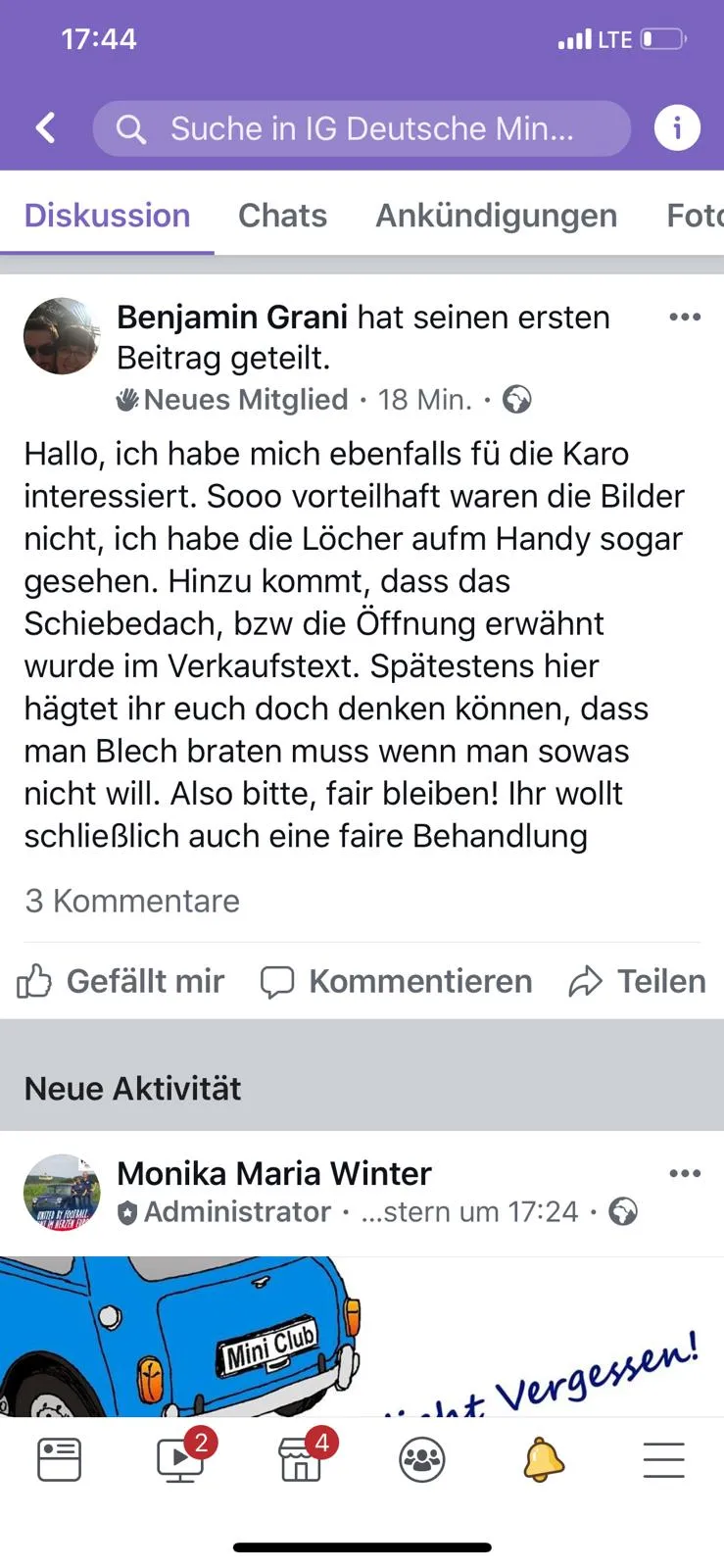Open the Mini Club post image

coord(362,1337)
